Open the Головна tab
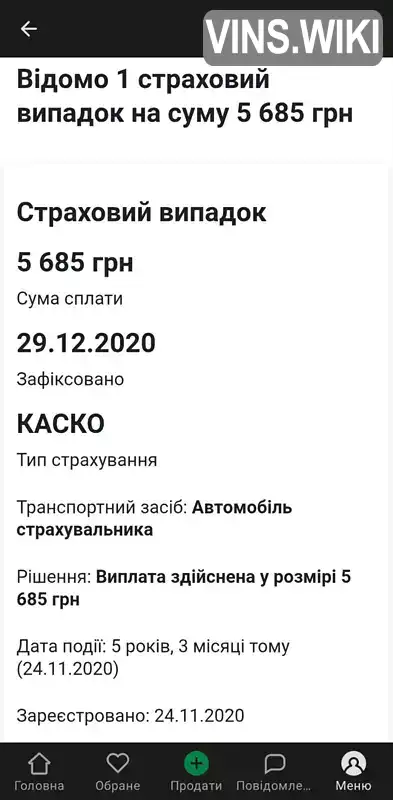The width and height of the screenshot is (393, 800). [x=39, y=772]
